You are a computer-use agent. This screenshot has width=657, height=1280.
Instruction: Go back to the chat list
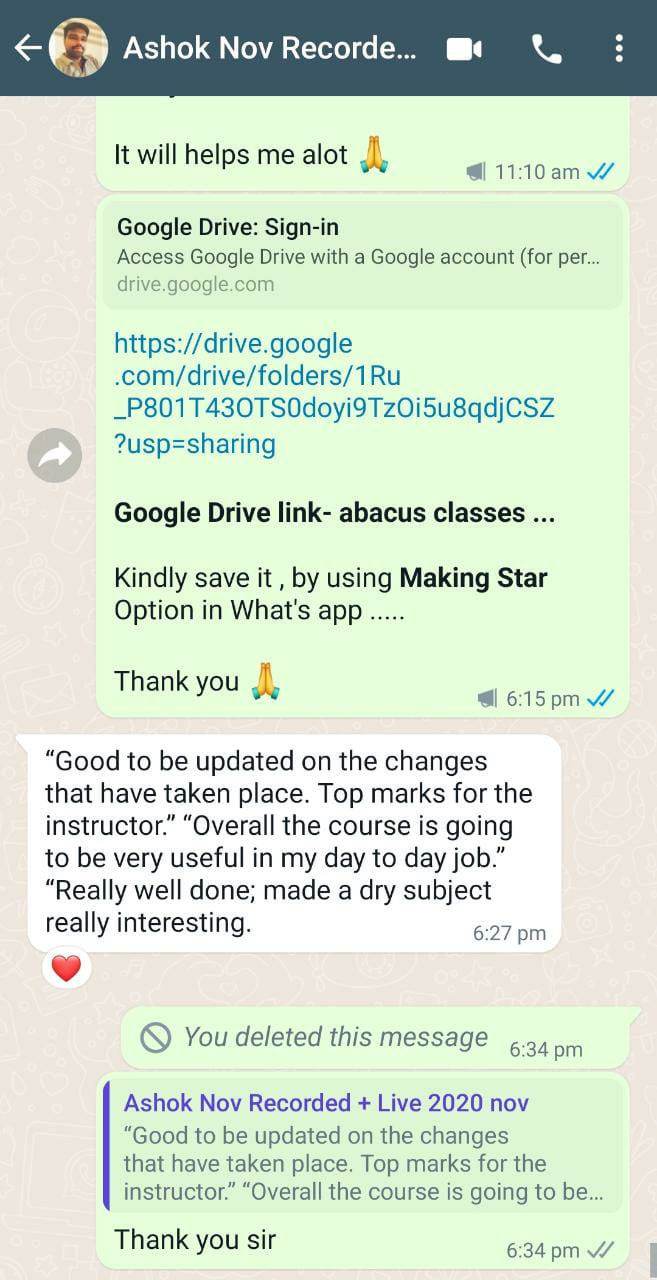click(27, 48)
